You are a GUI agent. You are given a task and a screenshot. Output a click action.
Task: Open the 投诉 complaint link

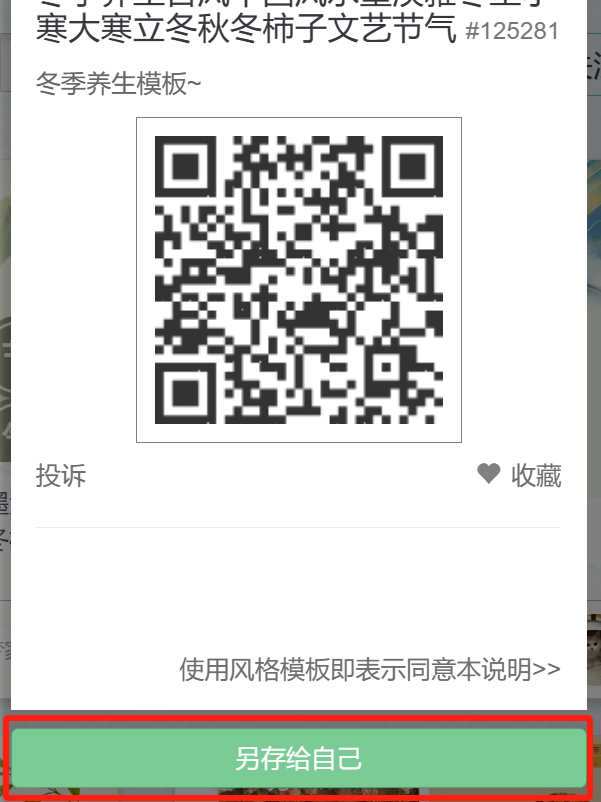(61, 475)
